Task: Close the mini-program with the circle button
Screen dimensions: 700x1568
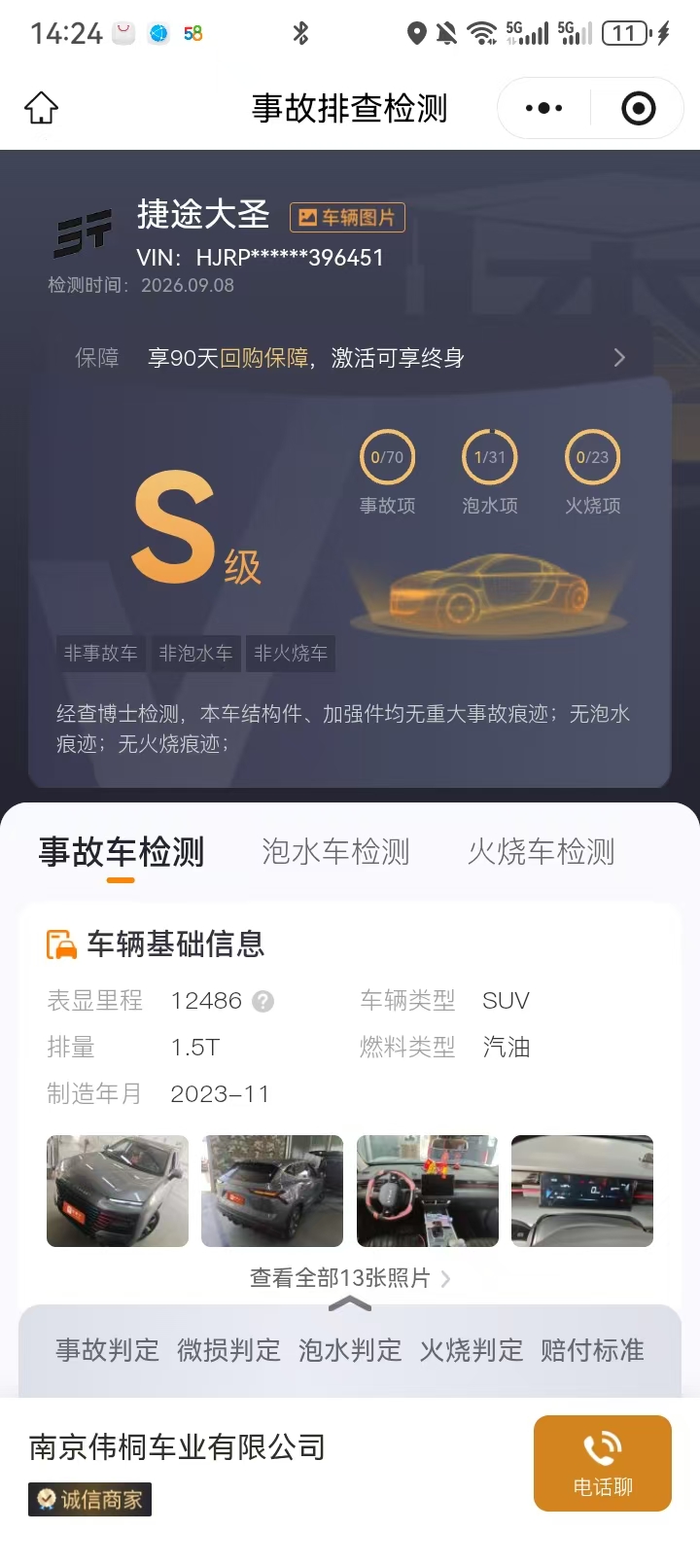Action: [639, 108]
